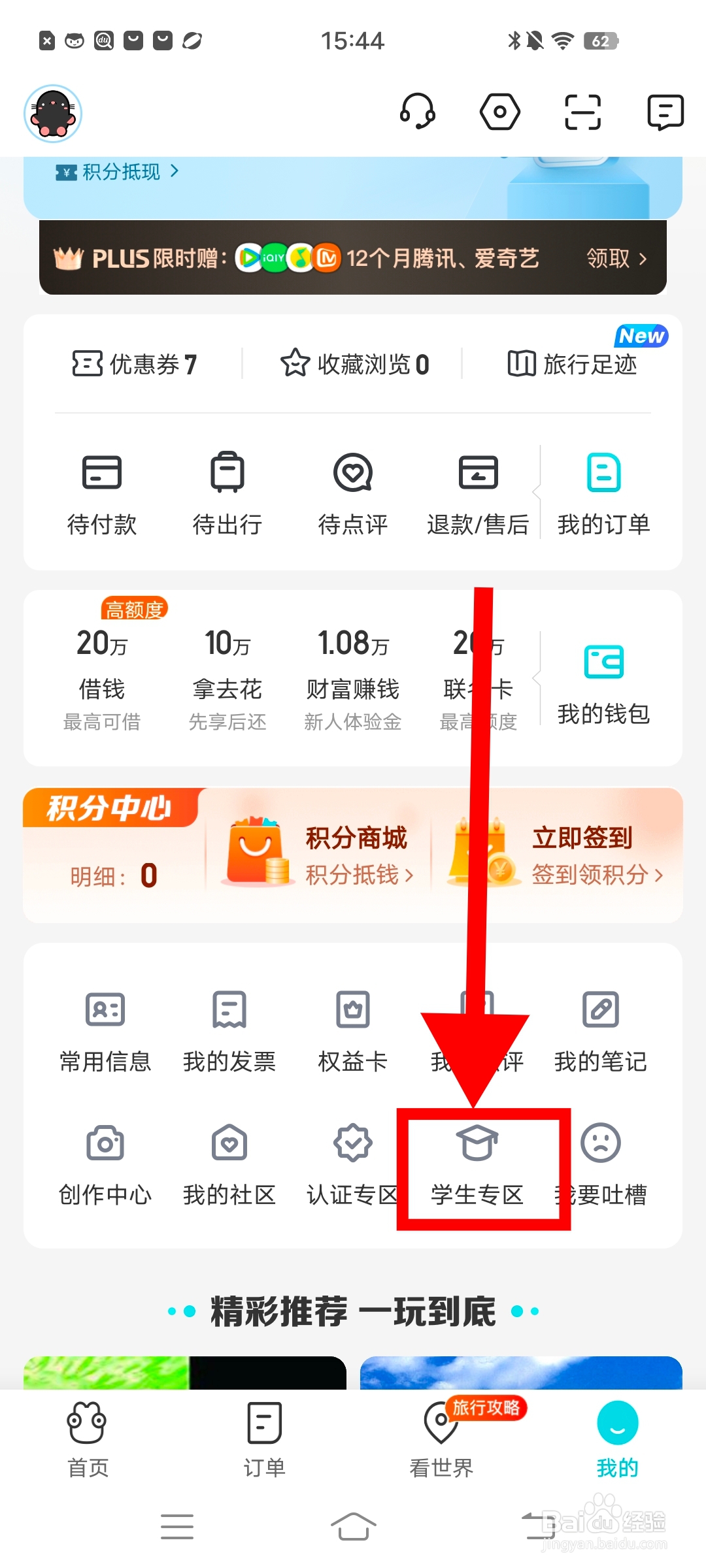Open the customer service headset icon

417,112
